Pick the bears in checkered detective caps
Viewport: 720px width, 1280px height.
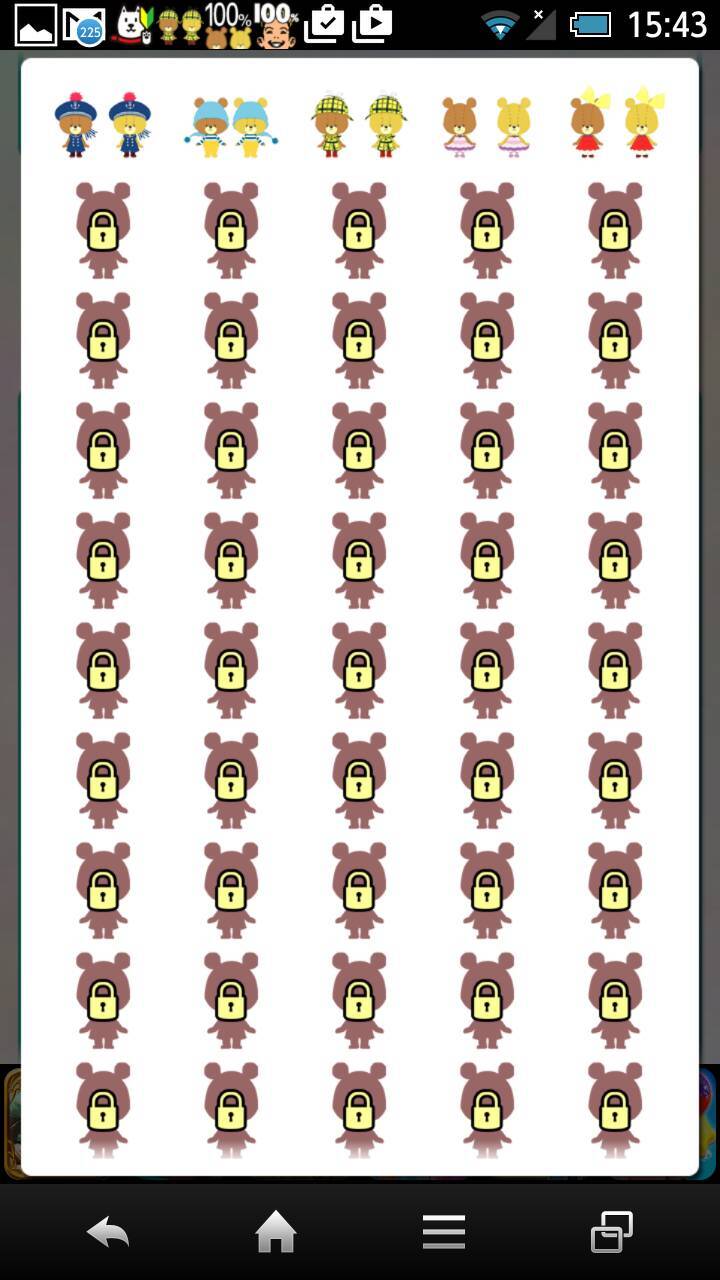point(359,125)
